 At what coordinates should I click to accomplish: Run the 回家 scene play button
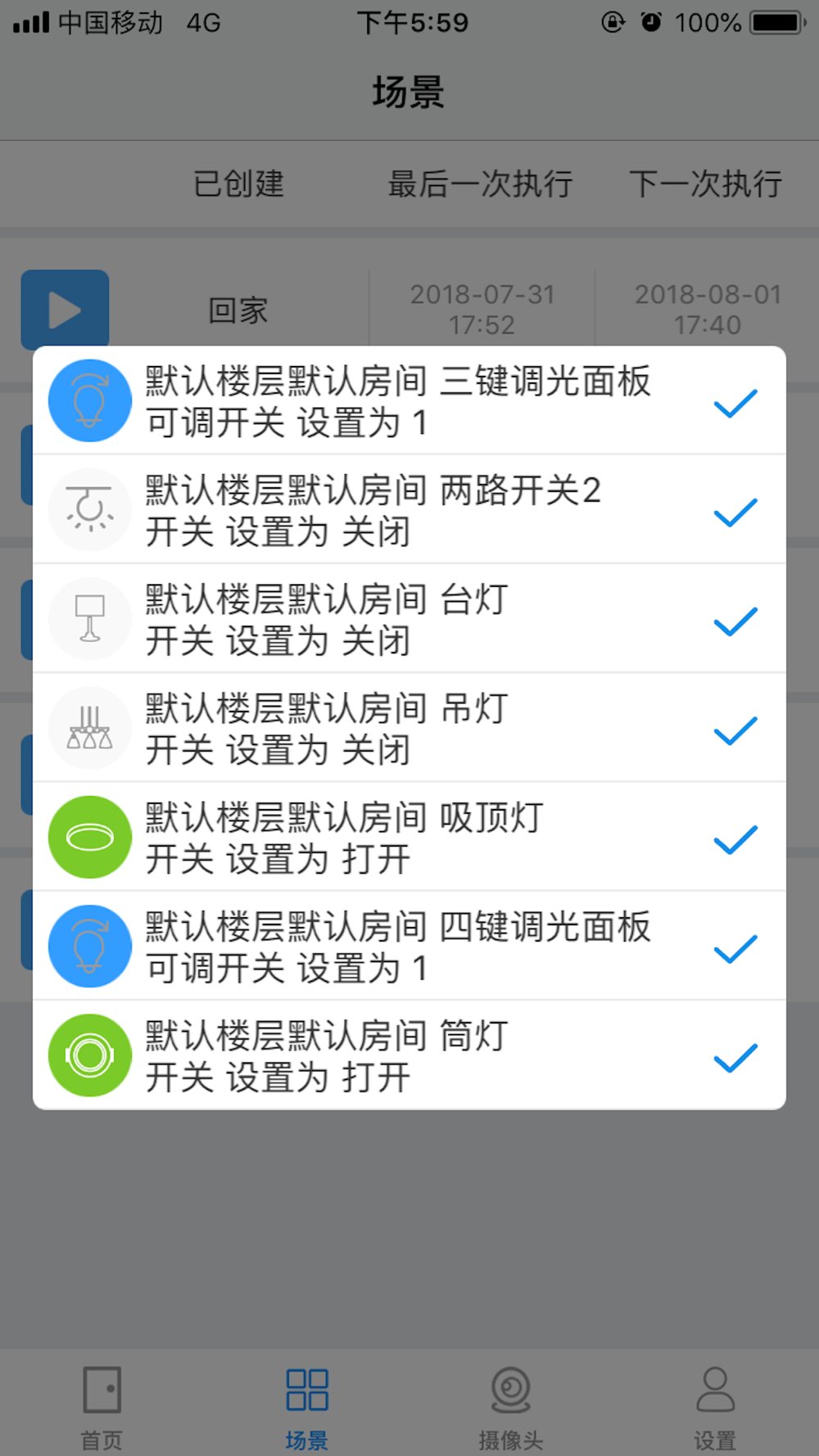(x=66, y=309)
